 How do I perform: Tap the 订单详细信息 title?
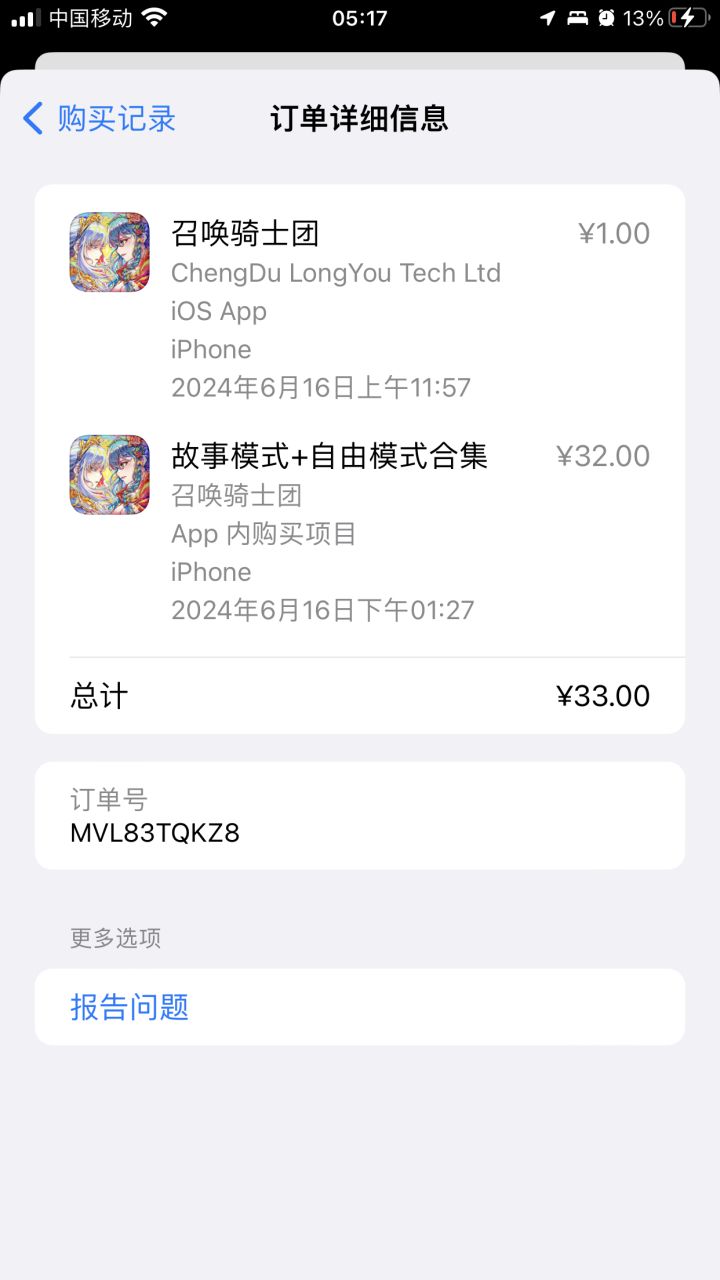coord(361,119)
